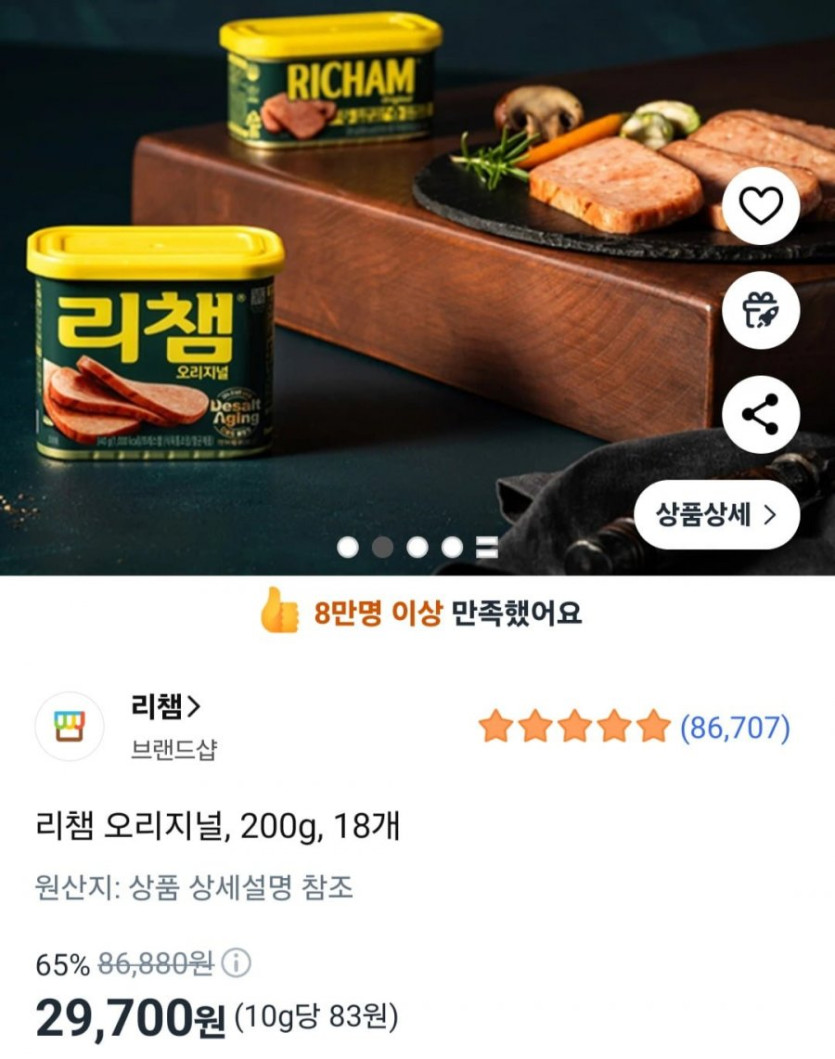Show price info next to 86,880원

pyautogui.click(x=235, y=964)
